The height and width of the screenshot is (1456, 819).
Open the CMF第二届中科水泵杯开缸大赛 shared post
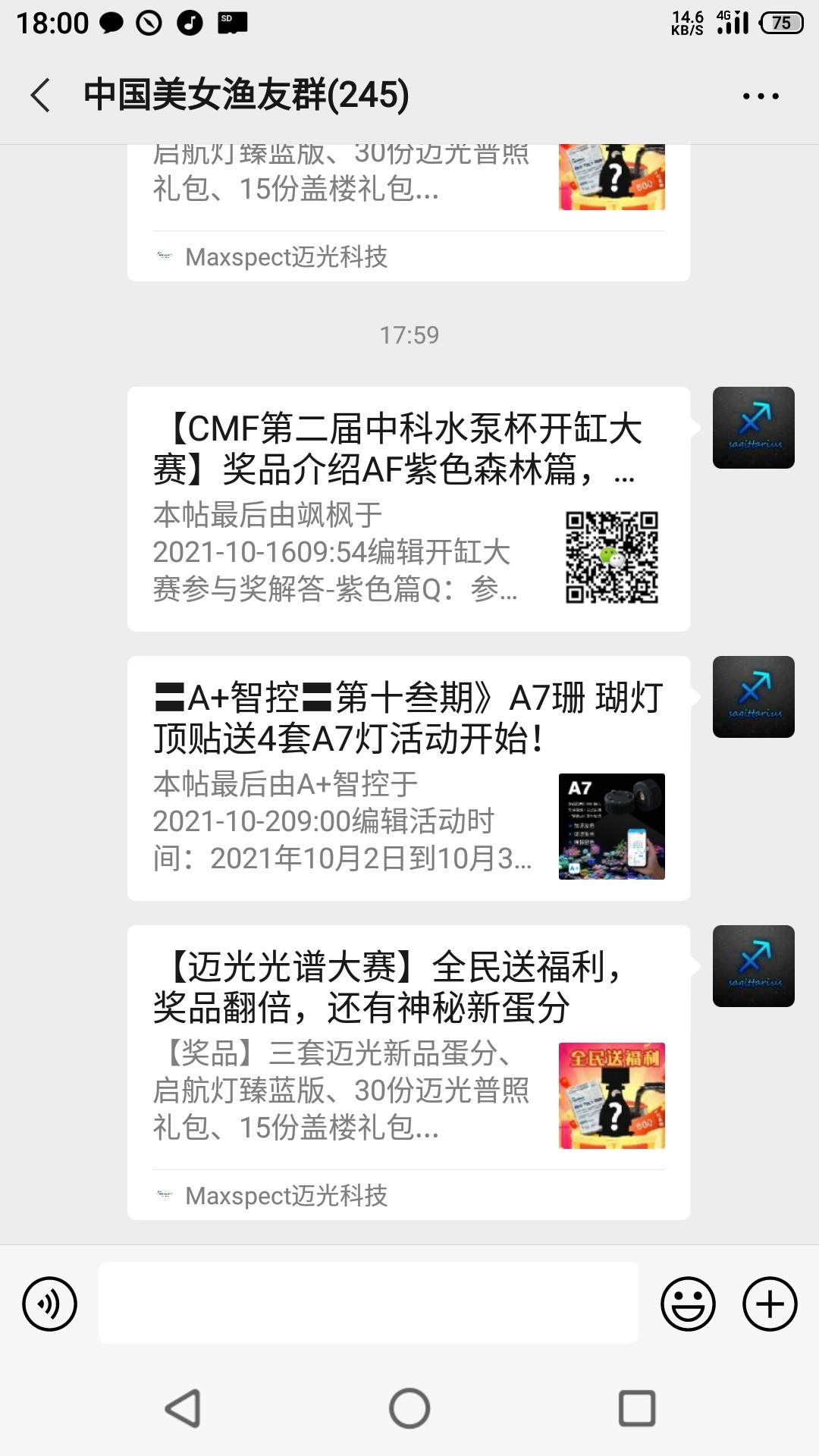[x=408, y=508]
